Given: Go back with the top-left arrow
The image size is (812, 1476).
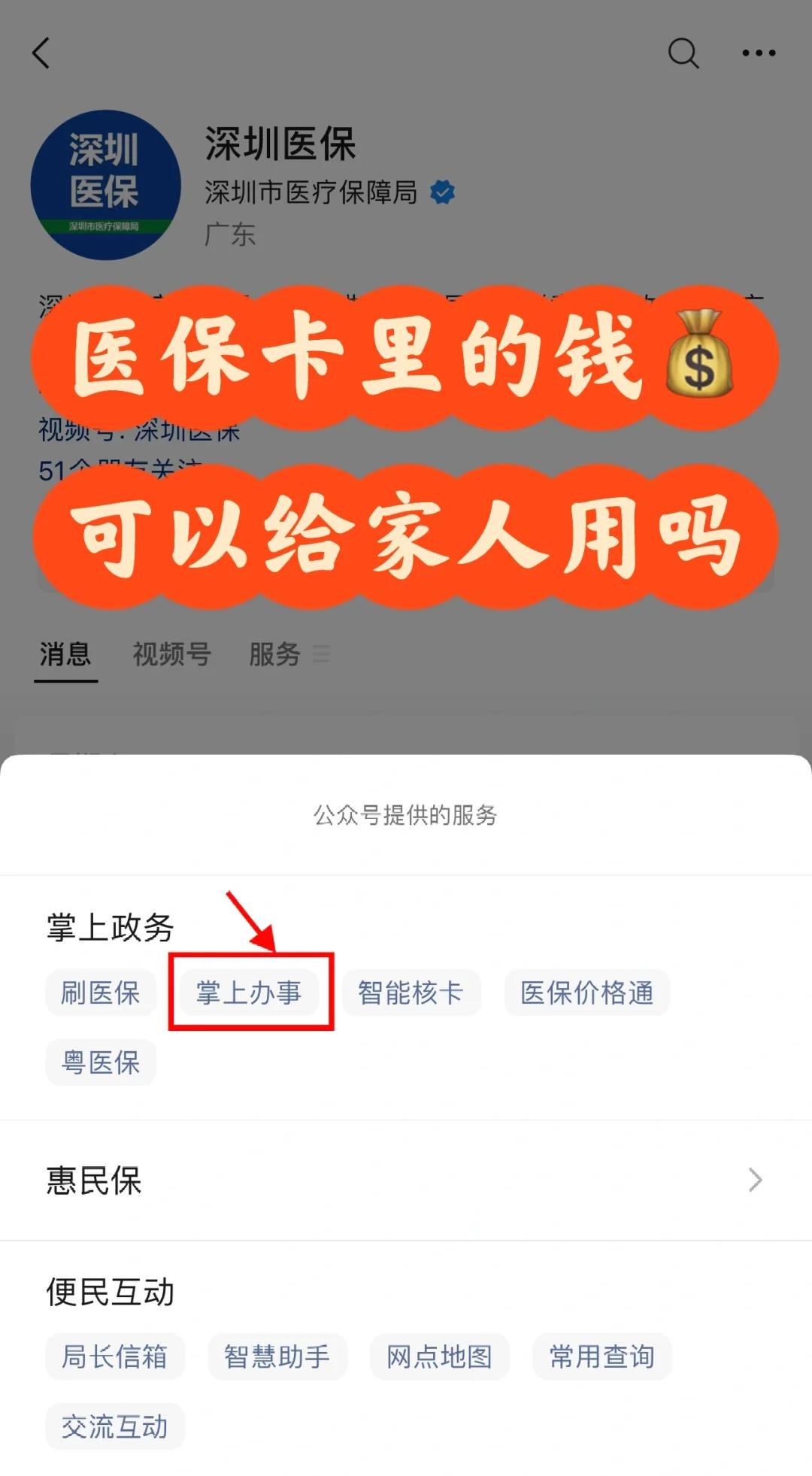Looking at the screenshot, I should [x=42, y=53].
